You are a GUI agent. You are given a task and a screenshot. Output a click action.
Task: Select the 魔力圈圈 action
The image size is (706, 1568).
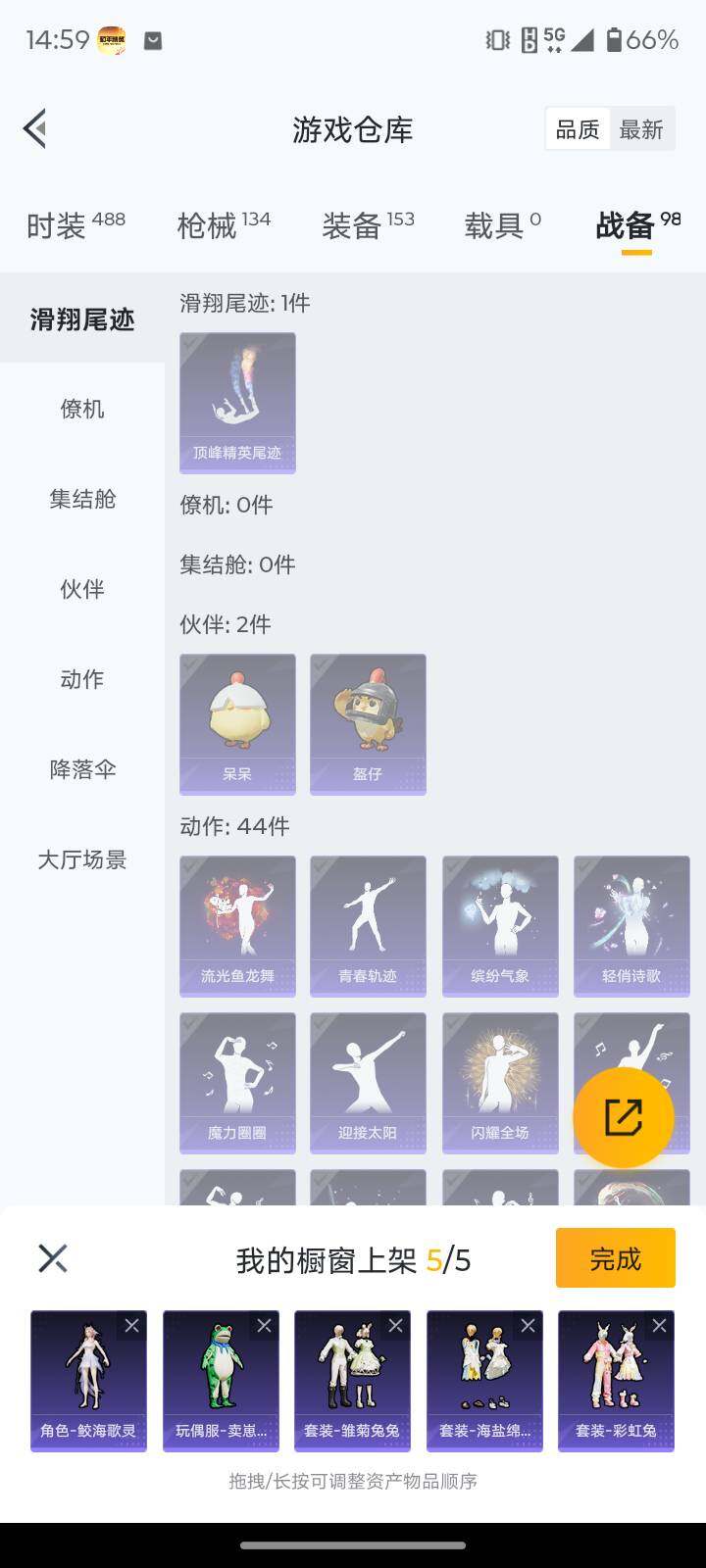236,1081
